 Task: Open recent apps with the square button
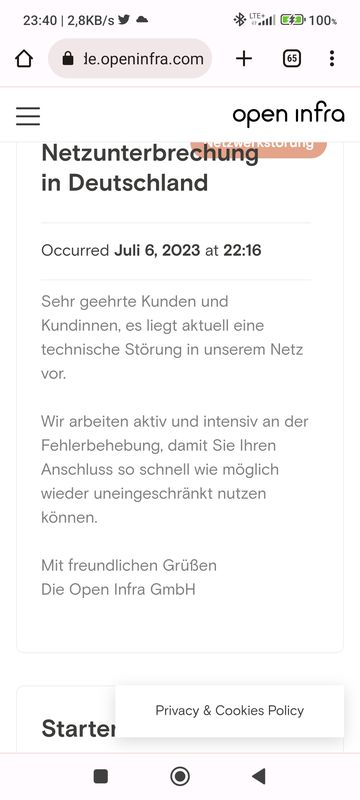point(100,777)
